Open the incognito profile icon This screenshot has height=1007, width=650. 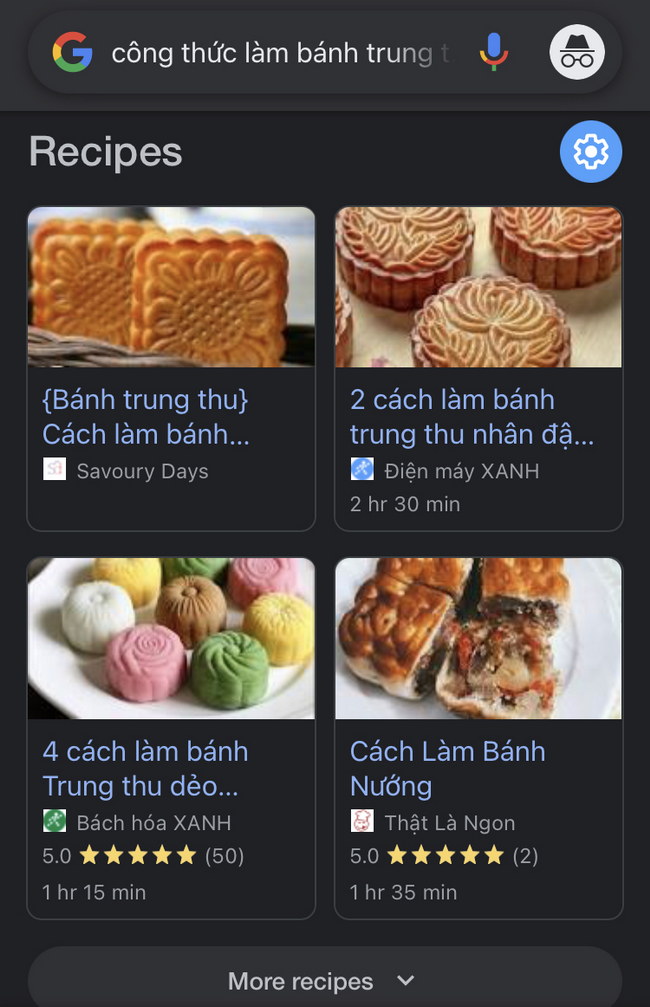pyautogui.click(x=577, y=52)
